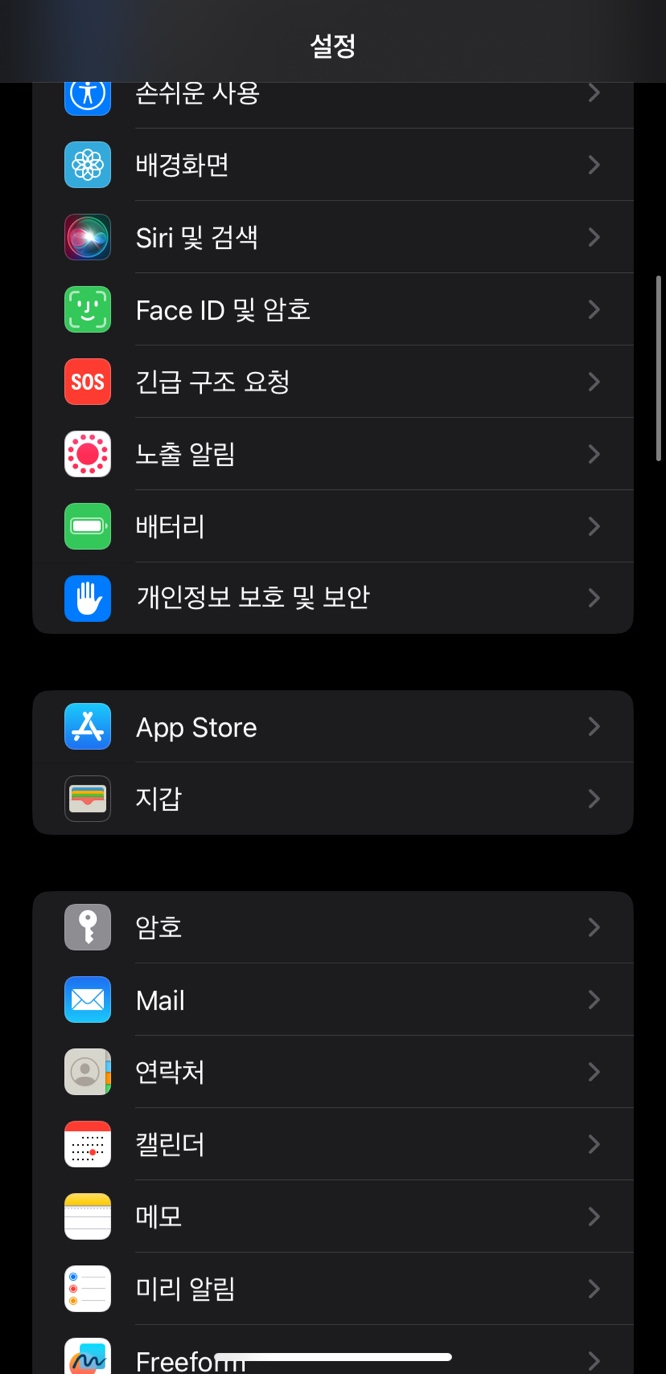The width and height of the screenshot is (666, 1374).
Task: Open 미리 알림 reminders settings
Action: (x=333, y=1288)
